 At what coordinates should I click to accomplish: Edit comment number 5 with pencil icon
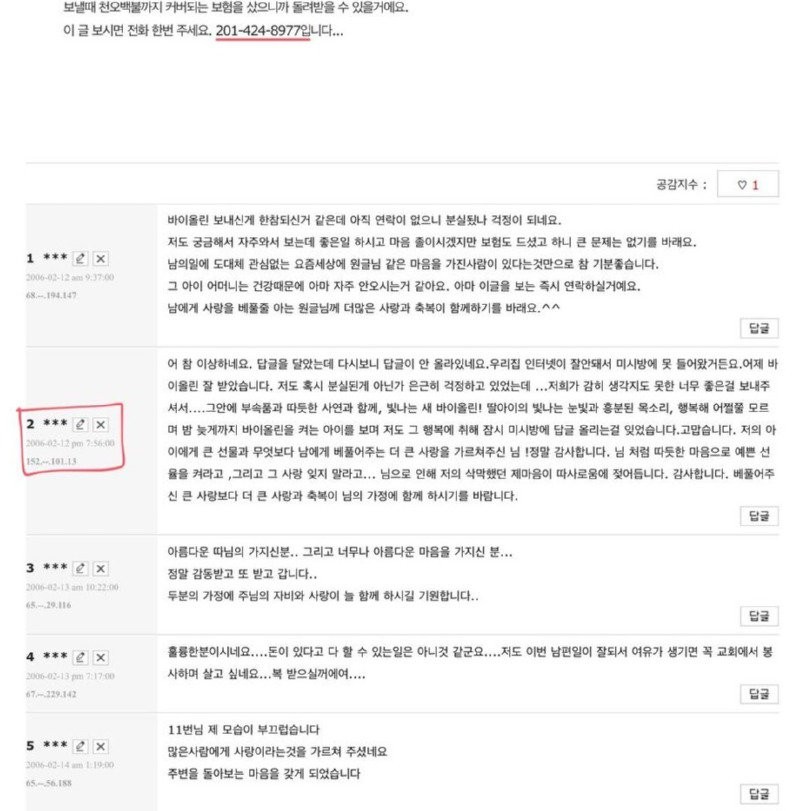(x=81, y=745)
